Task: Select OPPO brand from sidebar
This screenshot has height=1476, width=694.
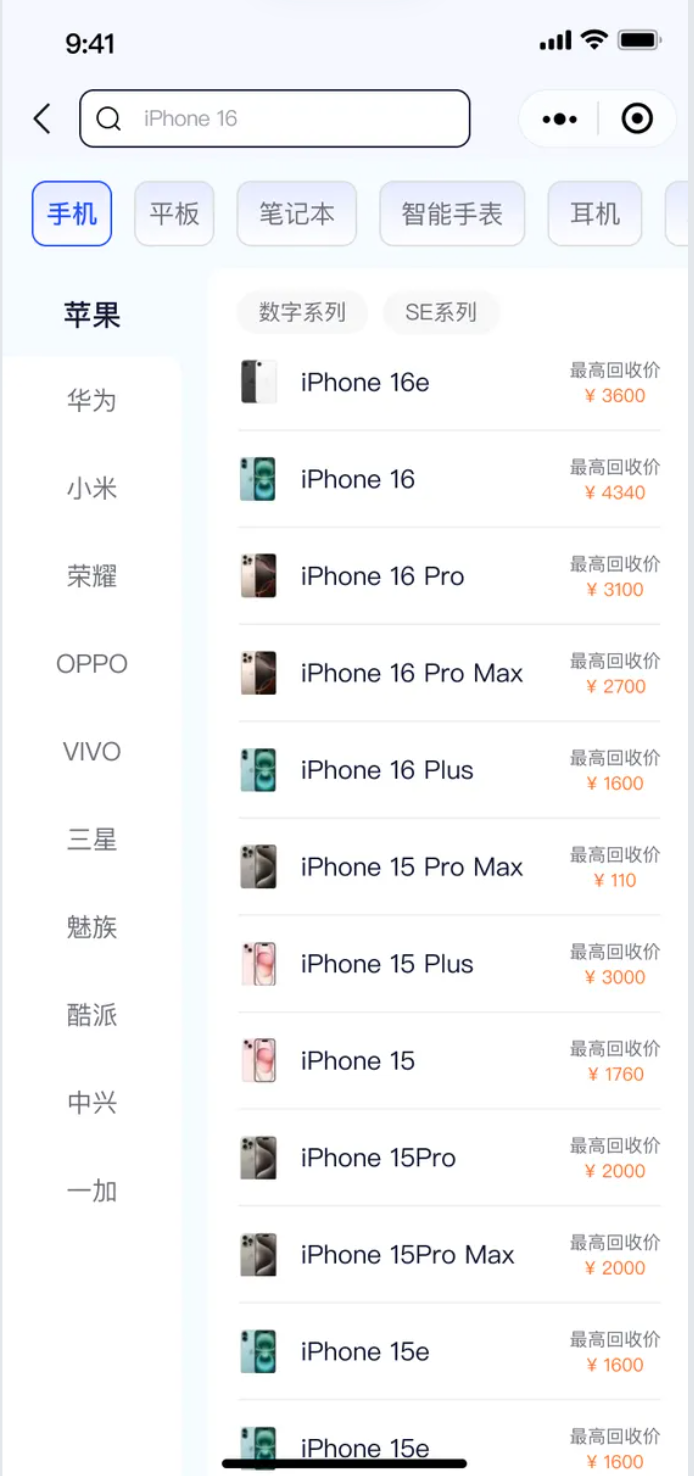Action: 92,664
